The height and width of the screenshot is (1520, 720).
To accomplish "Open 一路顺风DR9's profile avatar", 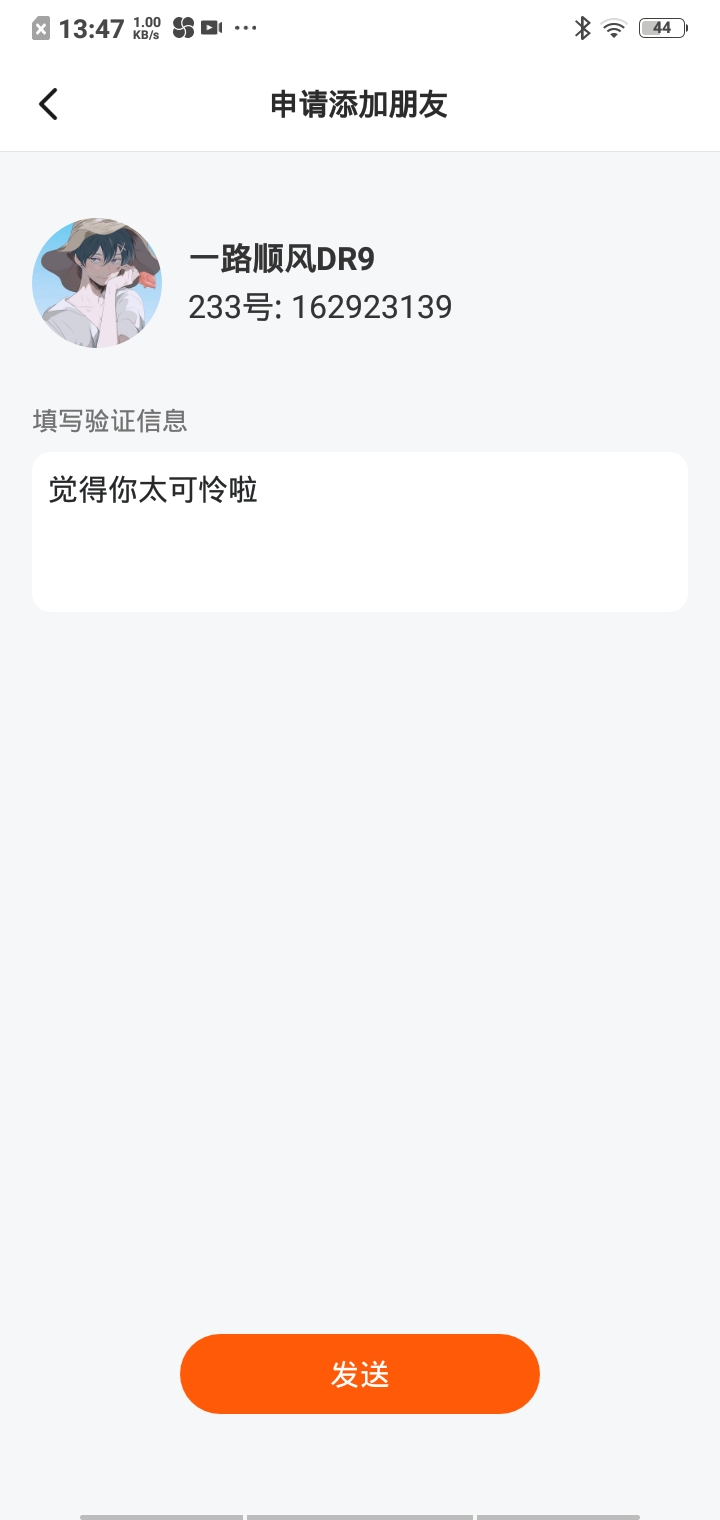I will (97, 283).
